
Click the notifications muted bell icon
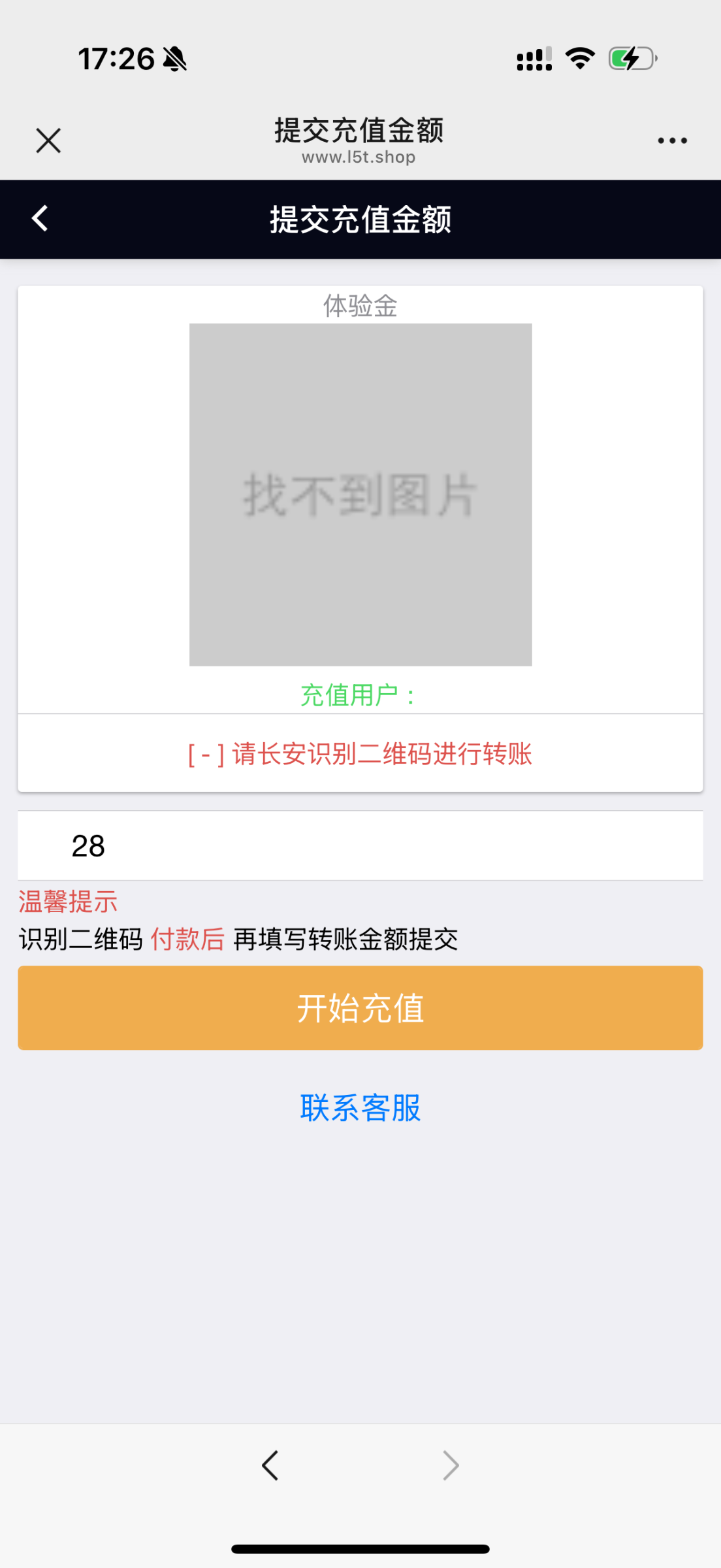point(174,59)
